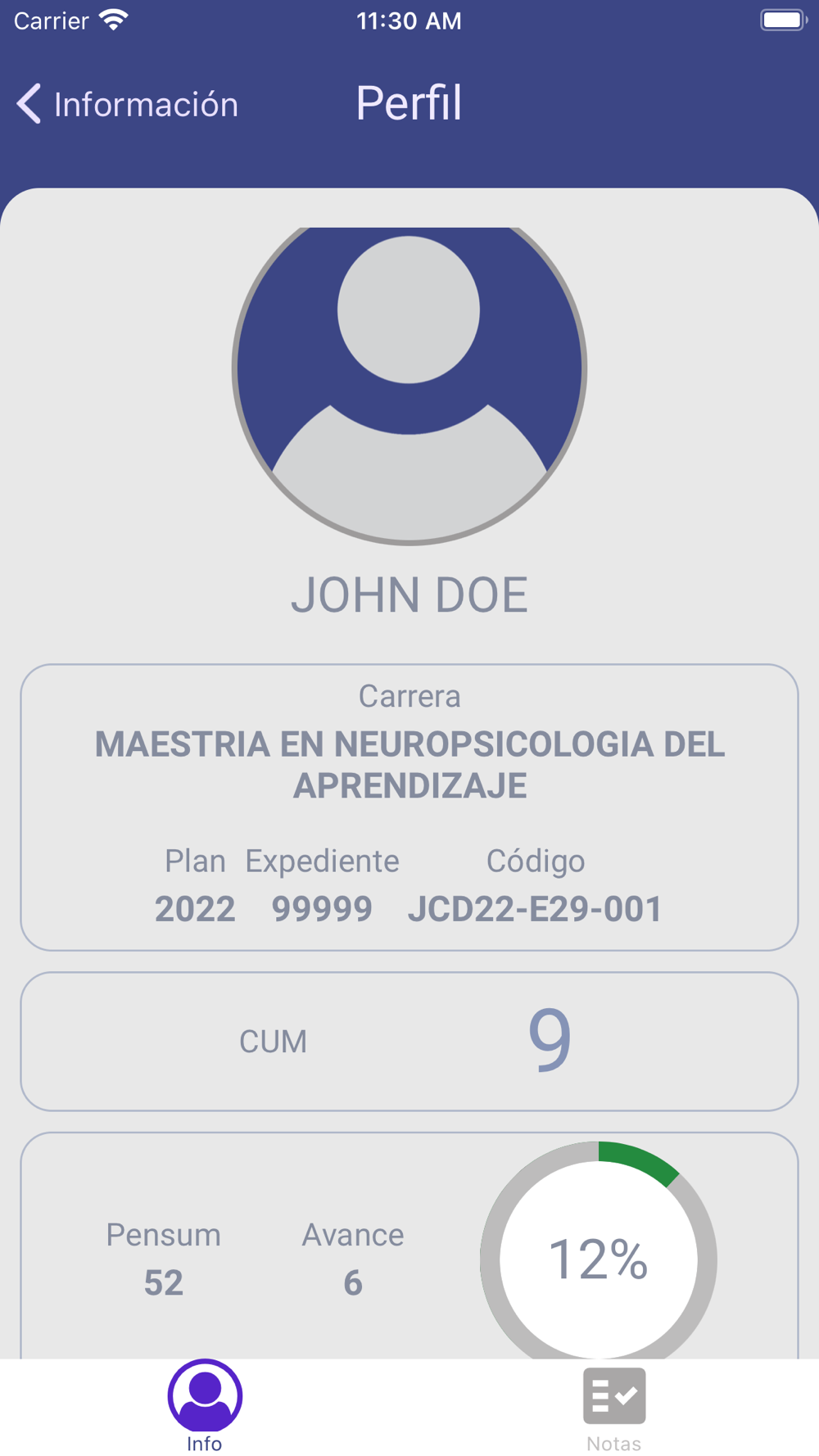Screen dimensions: 819x1456
Task: Switch to the Notas tab
Action: [x=614, y=1409]
